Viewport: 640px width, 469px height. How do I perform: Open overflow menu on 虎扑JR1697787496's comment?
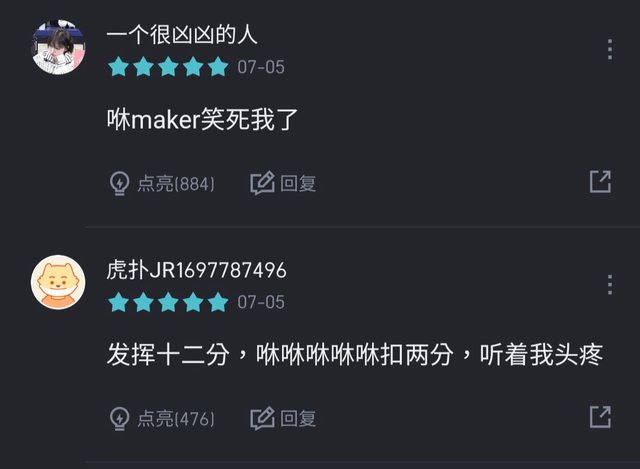[609, 285]
